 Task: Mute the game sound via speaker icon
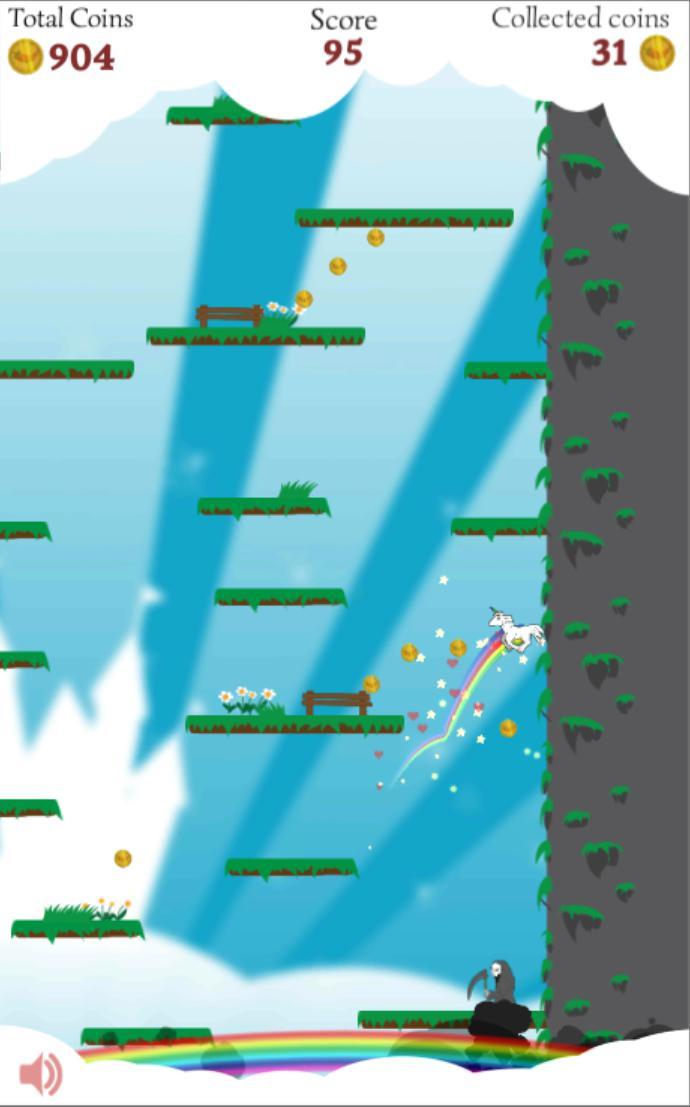40,1074
